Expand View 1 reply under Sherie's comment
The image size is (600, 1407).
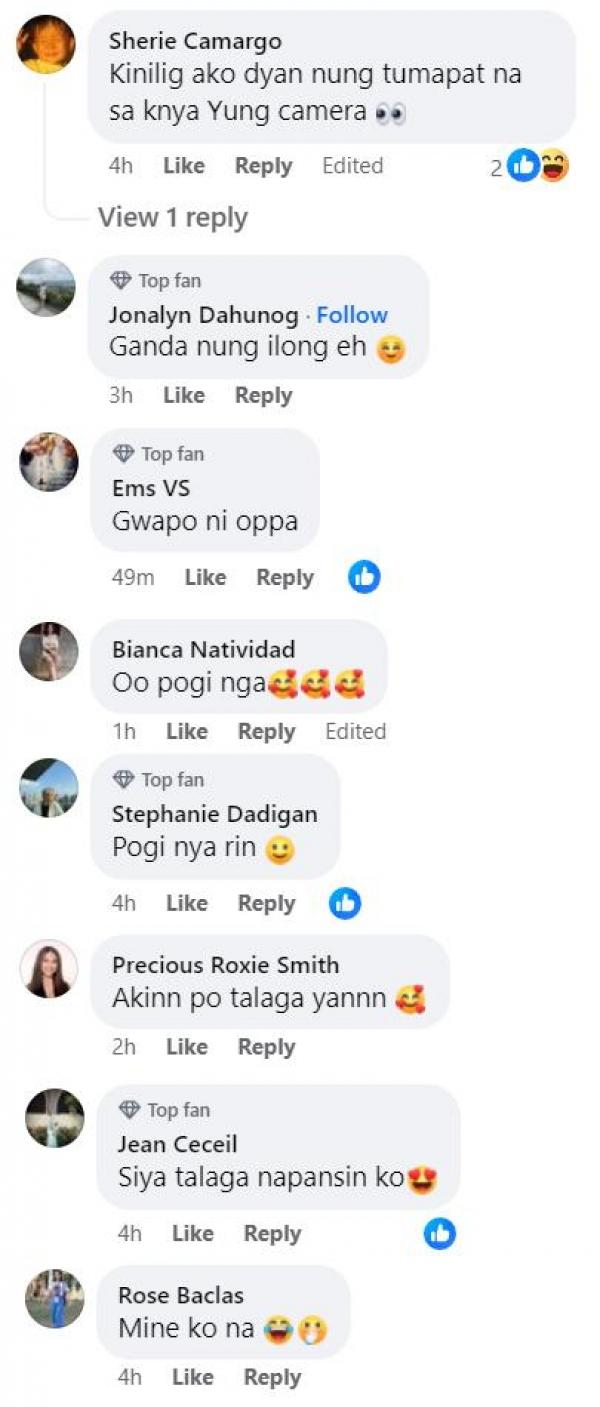[172, 217]
